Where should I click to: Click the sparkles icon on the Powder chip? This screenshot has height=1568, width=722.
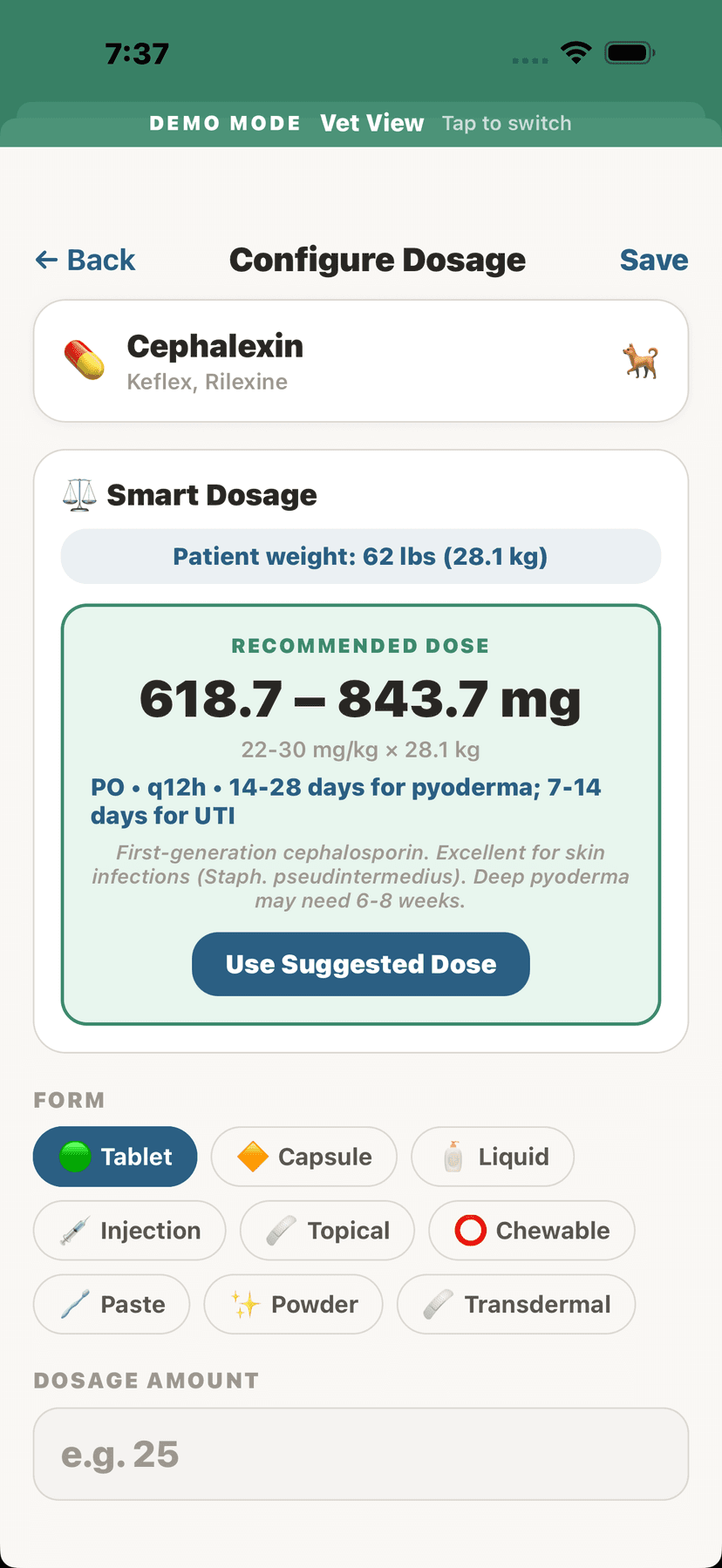click(x=245, y=1304)
